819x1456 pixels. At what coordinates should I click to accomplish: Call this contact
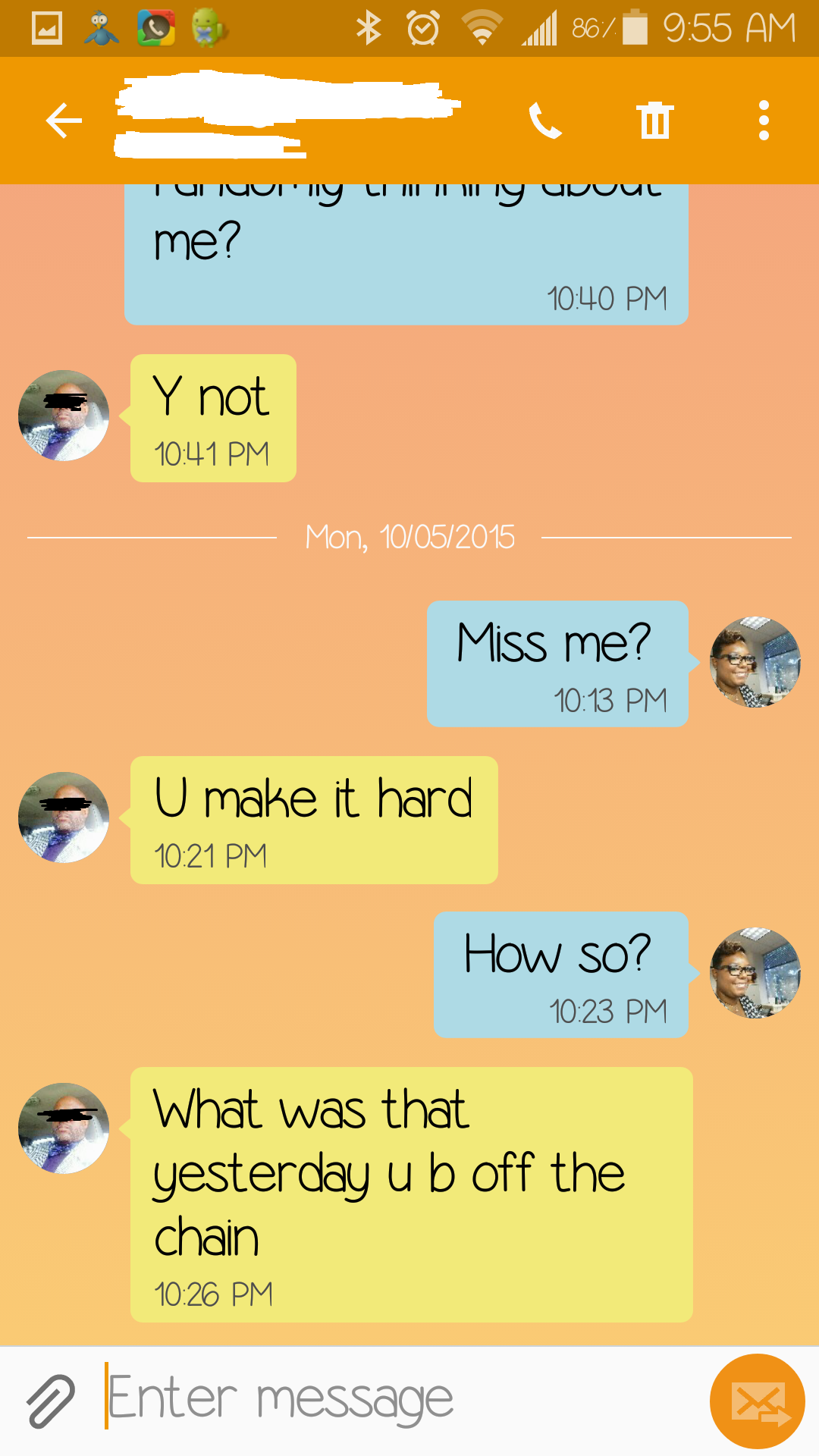click(544, 121)
